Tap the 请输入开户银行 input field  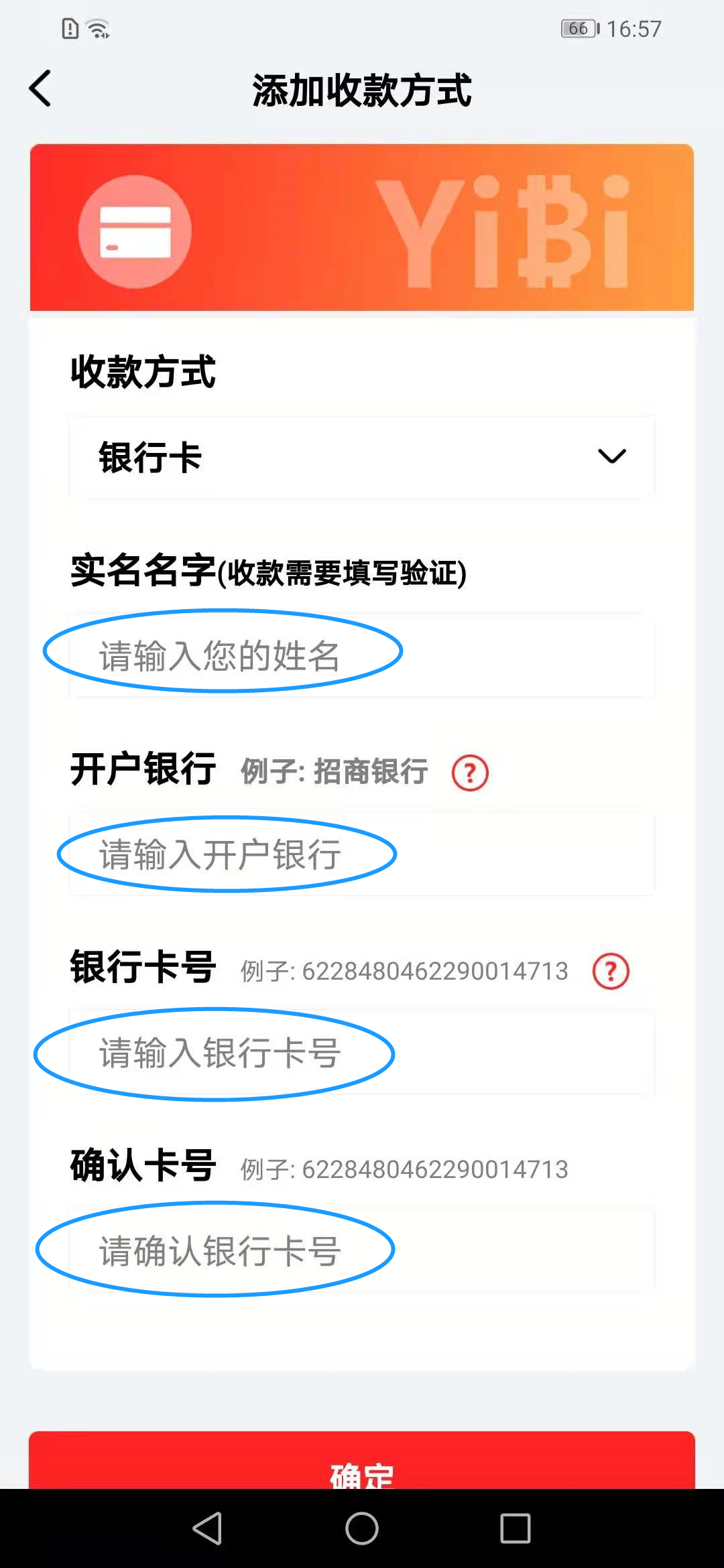pos(362,854)
